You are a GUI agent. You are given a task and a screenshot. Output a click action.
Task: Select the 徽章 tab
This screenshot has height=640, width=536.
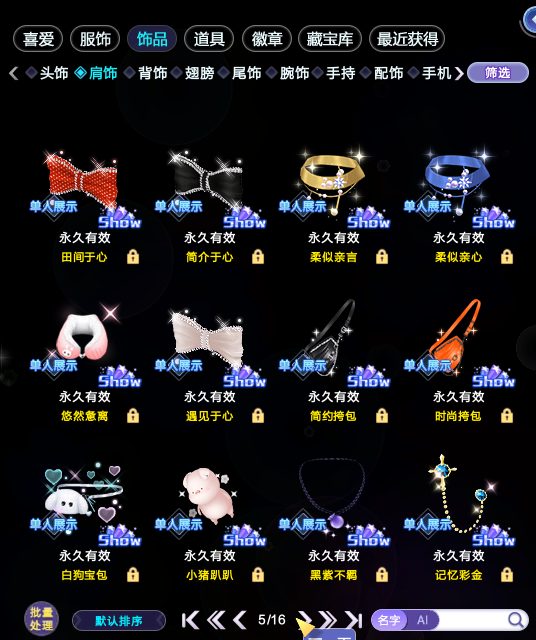tap(267, 39)
